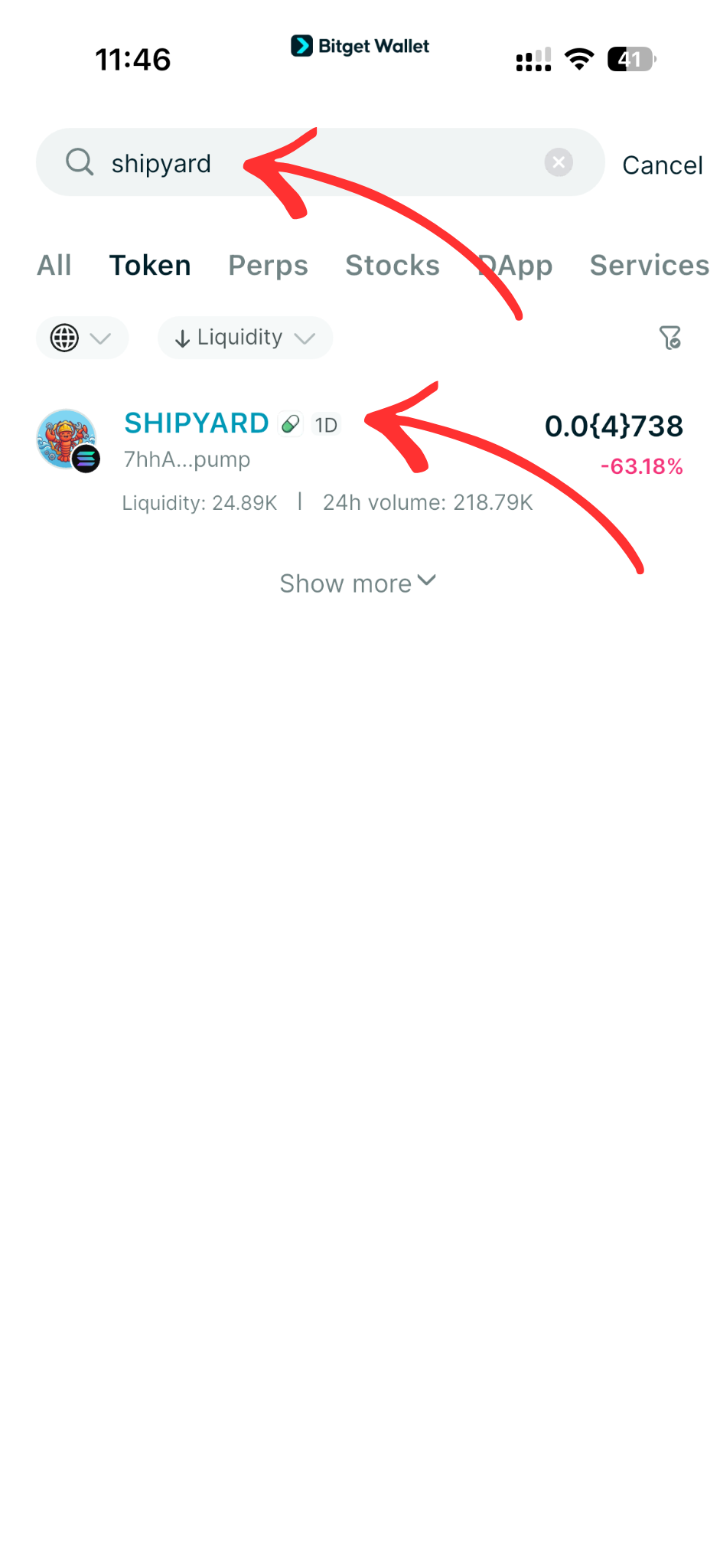This screenshot has width=720, height=1568.
Task: Change the Liquidity sort order
Action: (245, 338)
